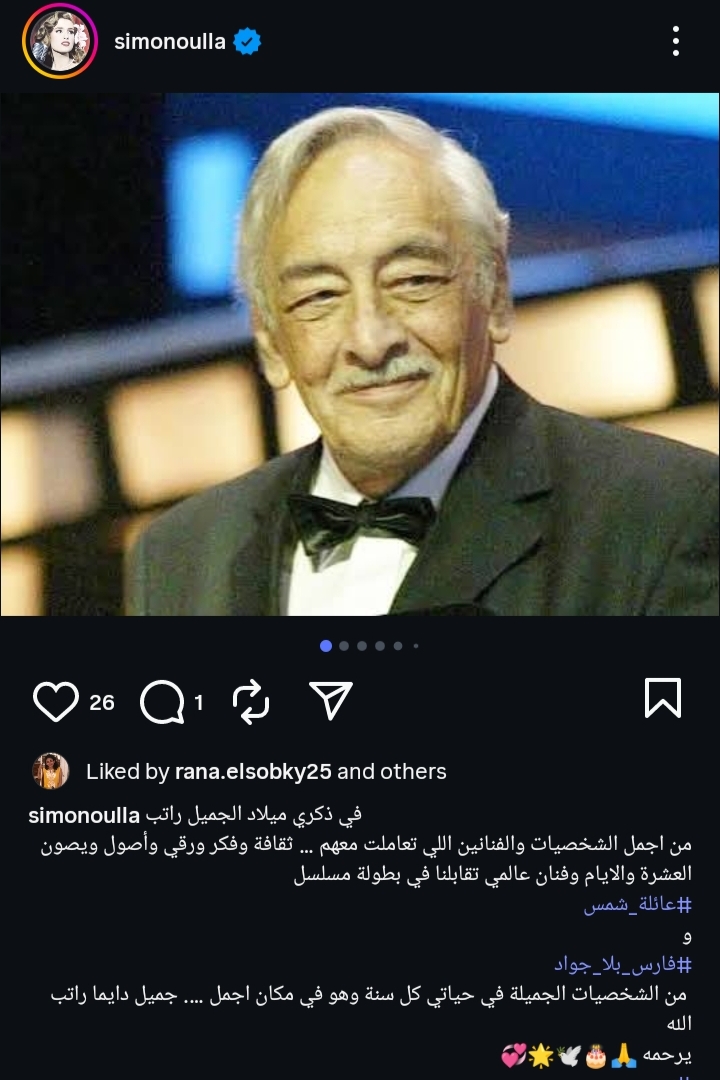The image size is (720, 1080).
Task: Open the post overflow menu
Action: point(676,42)
